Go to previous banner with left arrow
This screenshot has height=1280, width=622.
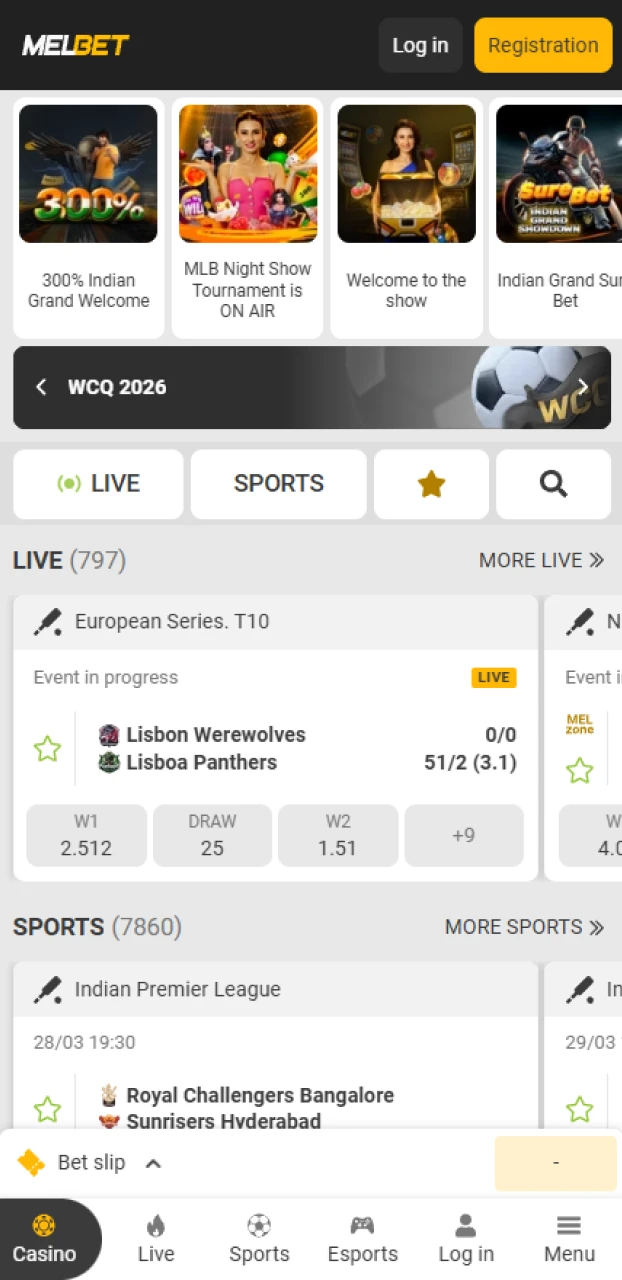(41, 387)
